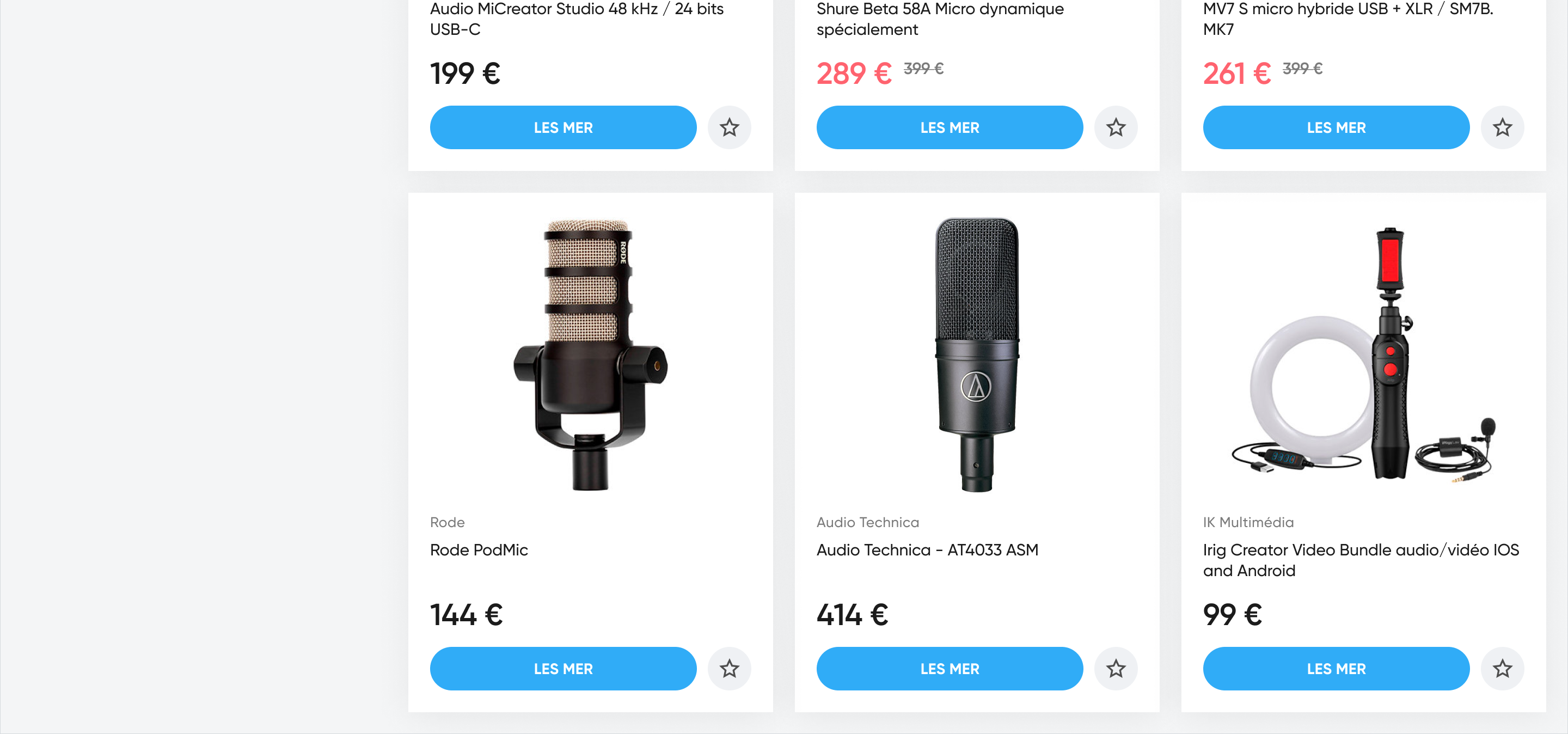Screen dimensions: 1568x734
Task: Open Irig Creator Video Bundle product image
Action: coord(1363,354)
